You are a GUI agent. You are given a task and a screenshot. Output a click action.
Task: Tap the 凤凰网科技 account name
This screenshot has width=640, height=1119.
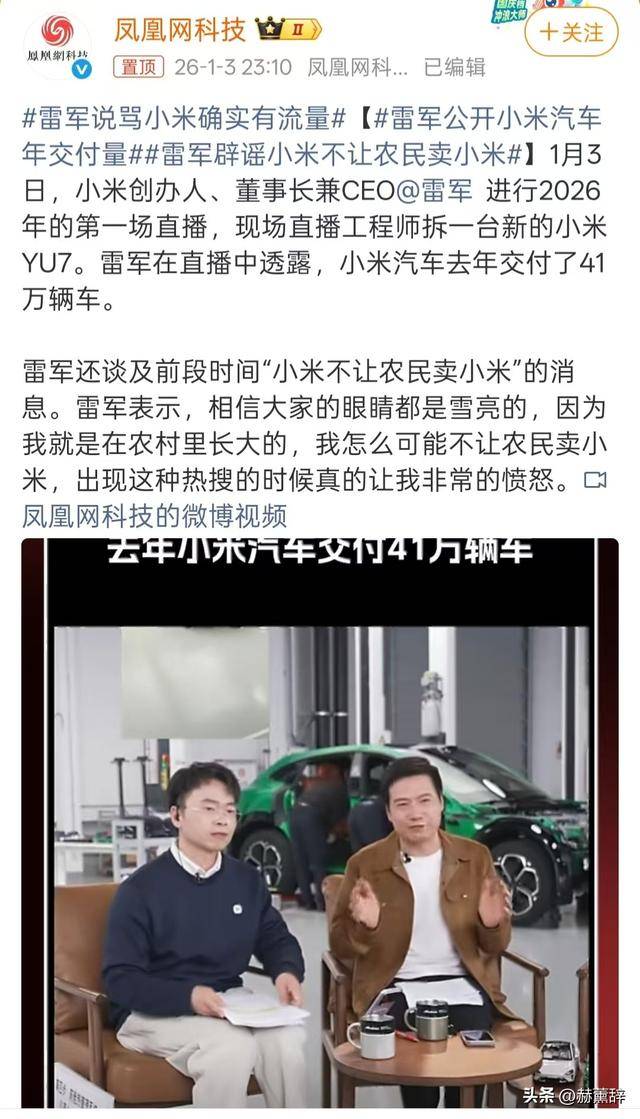pos(178,30)
